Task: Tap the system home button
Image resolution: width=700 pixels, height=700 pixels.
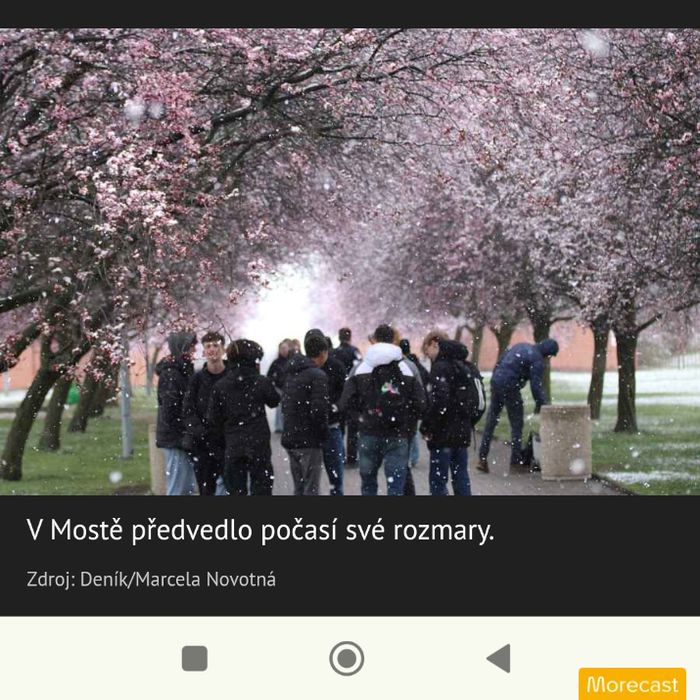Action: (x=346, y=658)
